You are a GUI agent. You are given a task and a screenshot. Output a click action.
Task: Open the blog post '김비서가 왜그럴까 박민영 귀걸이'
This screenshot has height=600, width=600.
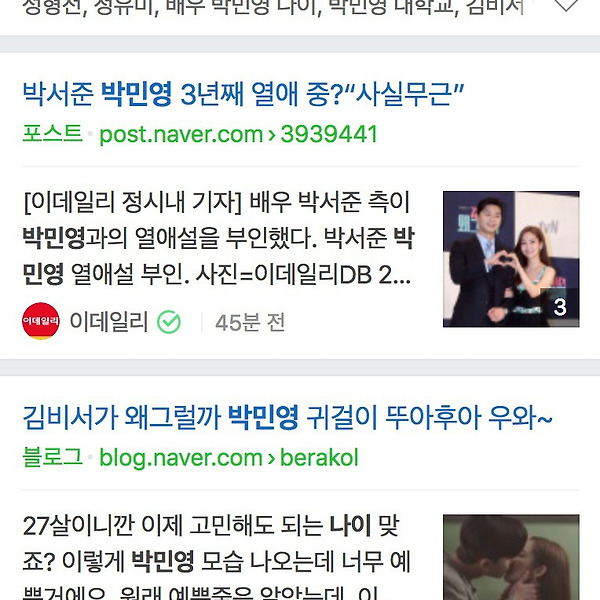pyautogui.click(x=287, y=417)
